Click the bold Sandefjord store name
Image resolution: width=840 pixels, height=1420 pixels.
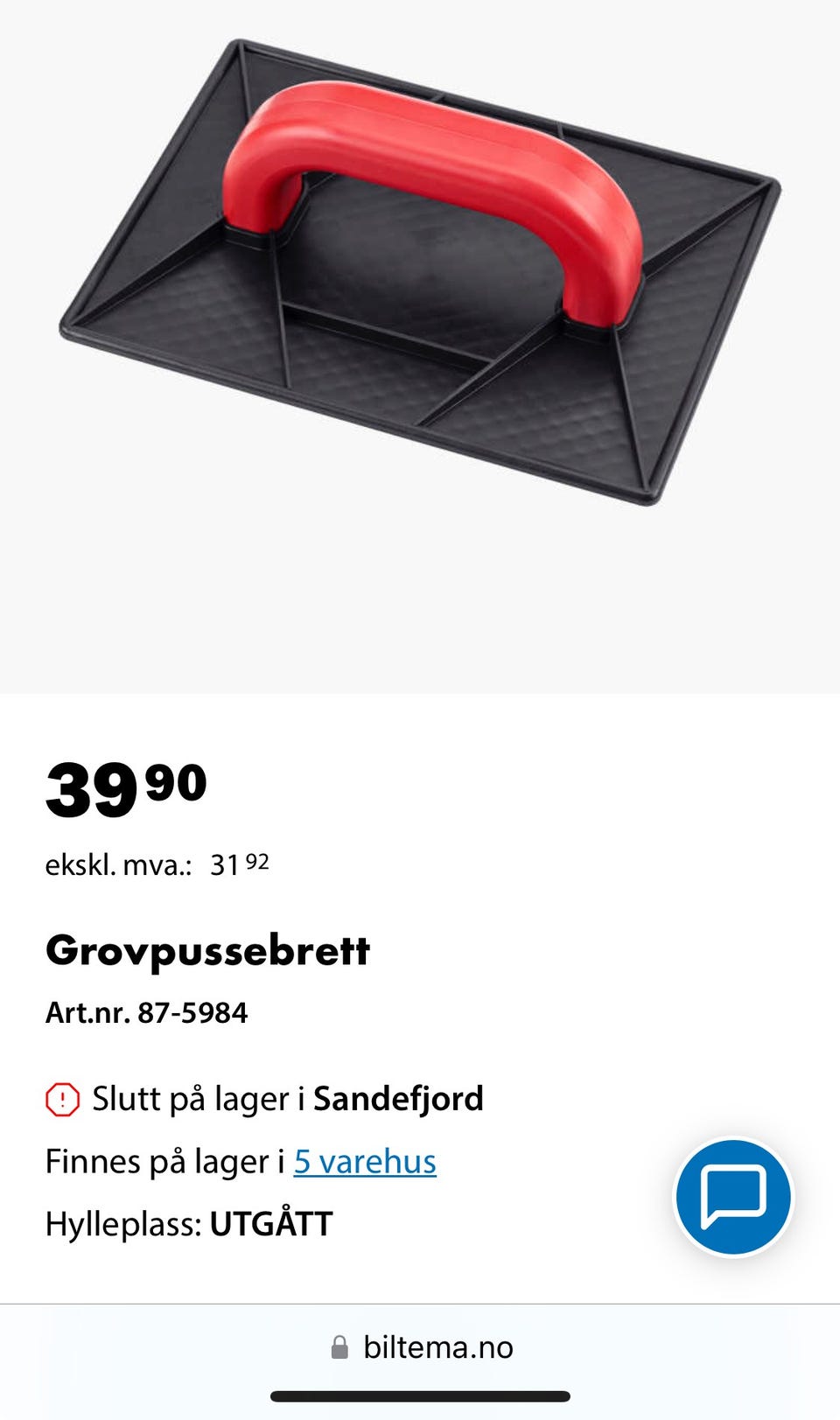(401, 1098)
